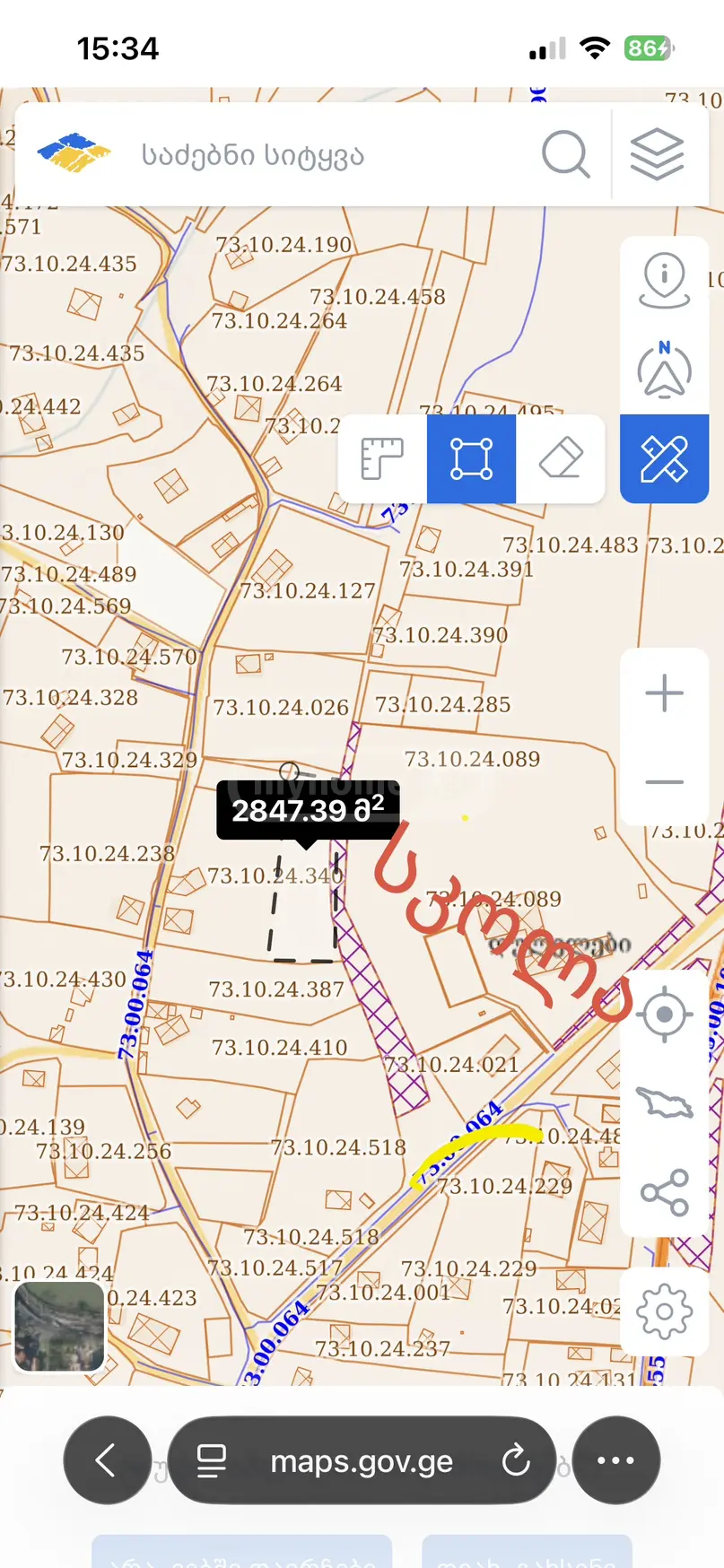Select the polygon area measuring tool
Viewport: 724px width, 1568px height.
point(471,458)
